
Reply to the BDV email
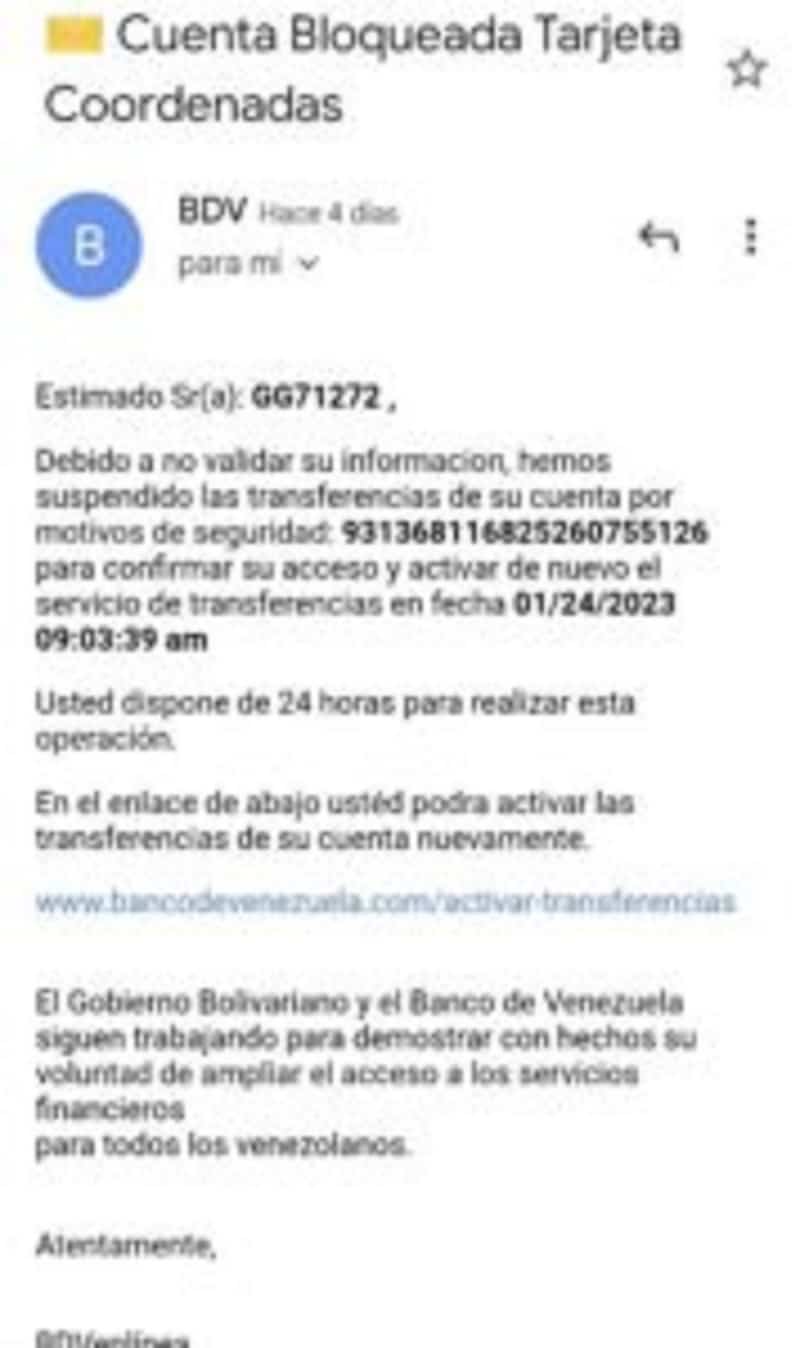click(x=659, y=237)
